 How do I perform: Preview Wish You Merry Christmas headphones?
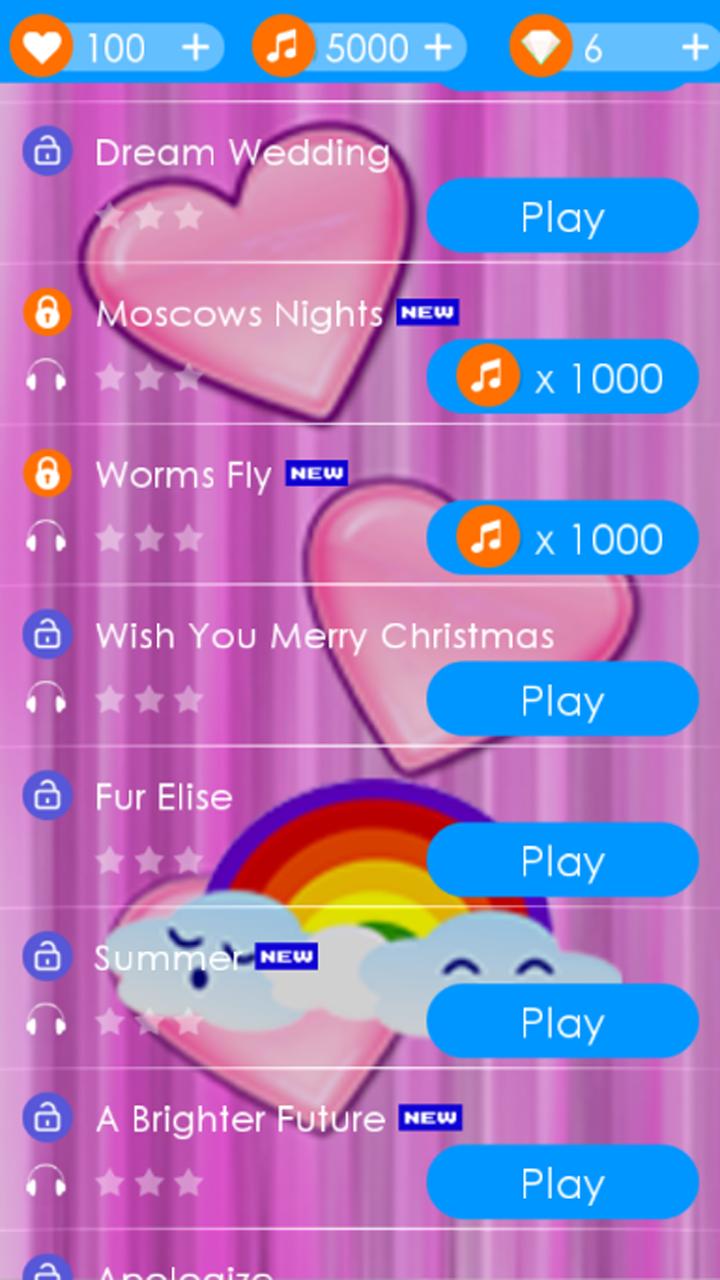[x=46, y=699]
